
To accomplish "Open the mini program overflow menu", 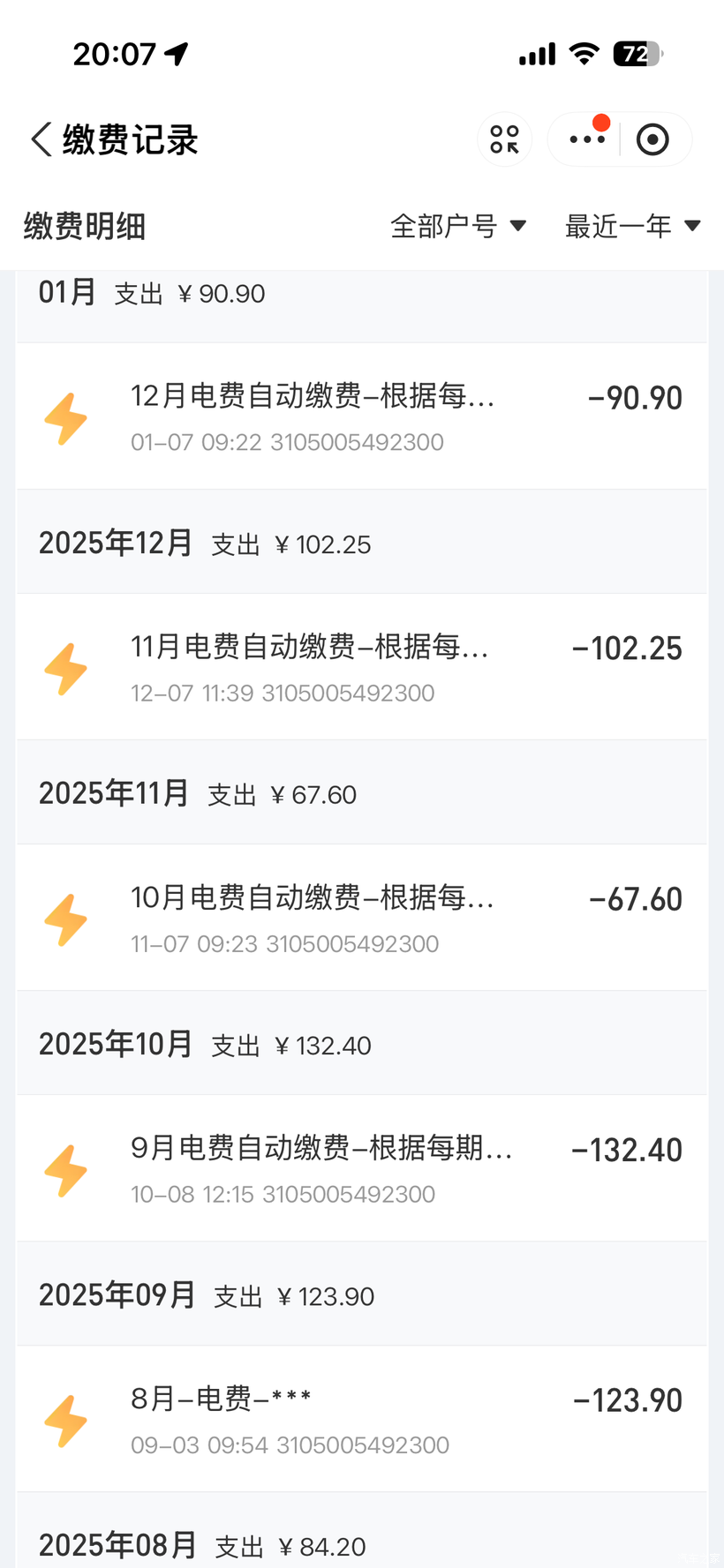I will (x=587, y=139).
